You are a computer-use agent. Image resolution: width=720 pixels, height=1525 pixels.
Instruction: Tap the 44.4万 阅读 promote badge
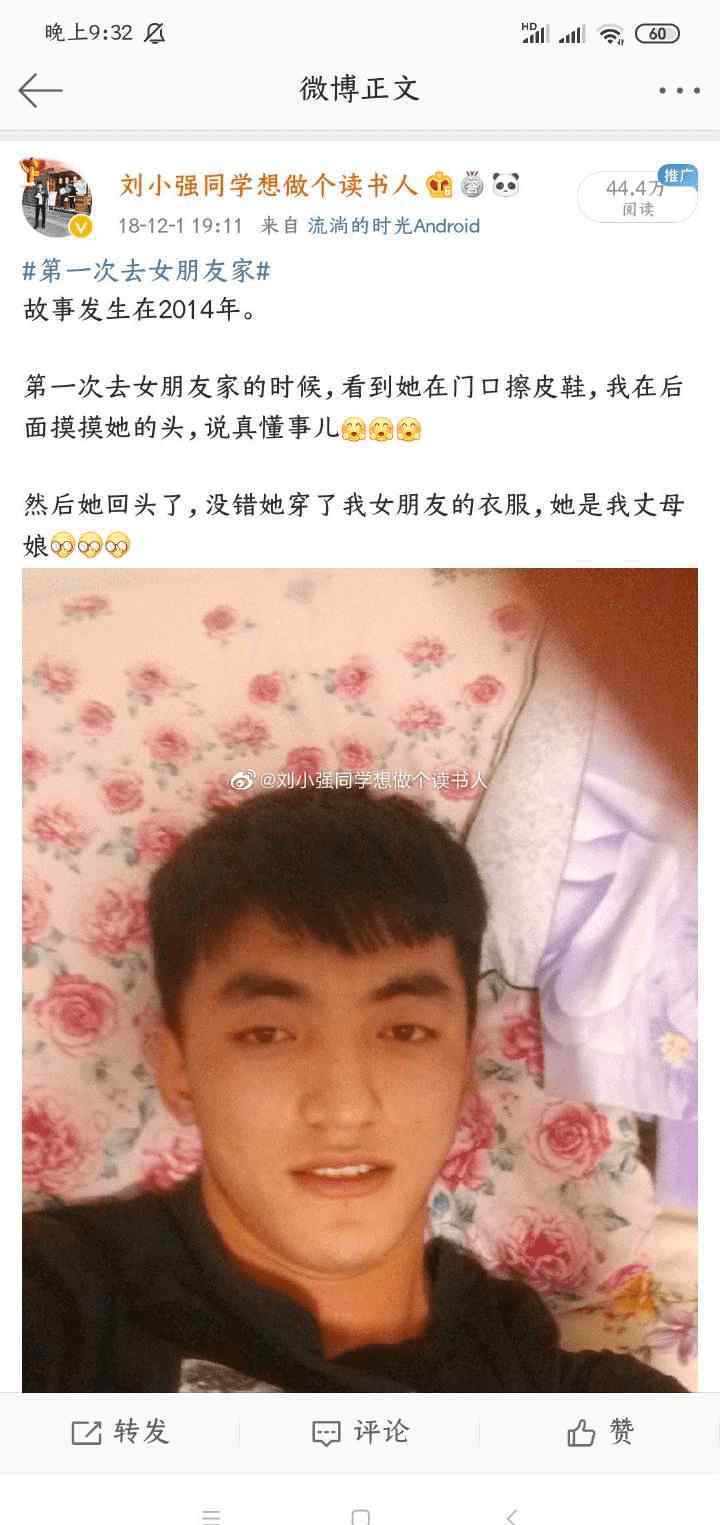pyautogui.click(x=637, y=195)
